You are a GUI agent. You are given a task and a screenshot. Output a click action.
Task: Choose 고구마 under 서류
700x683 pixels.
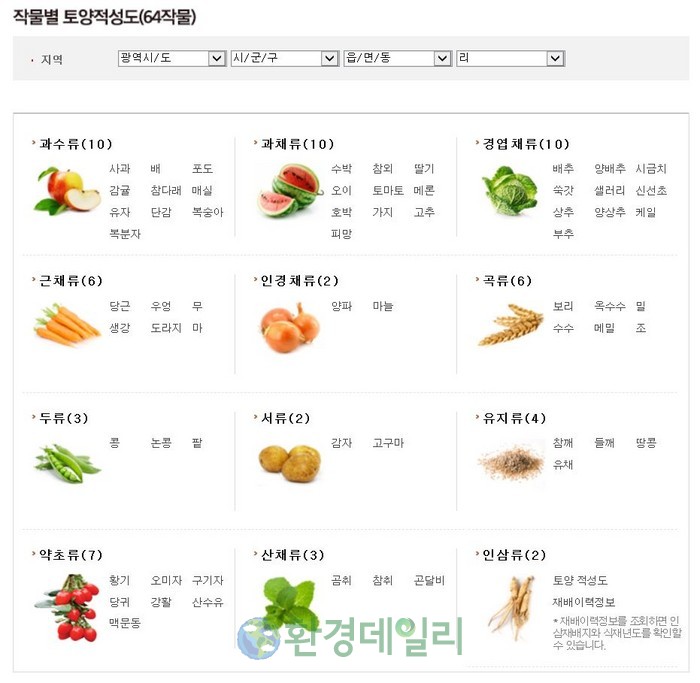pyautogui.click(x=387, y=443)
